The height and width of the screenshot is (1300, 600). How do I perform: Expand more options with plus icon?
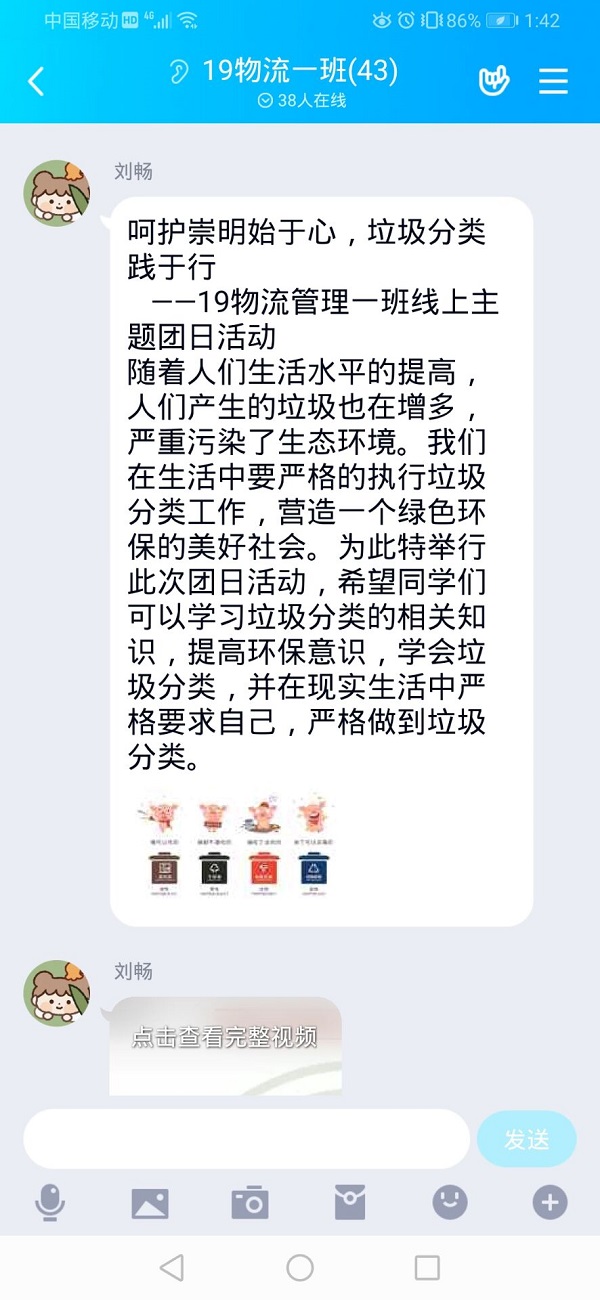coord(550,1203)
